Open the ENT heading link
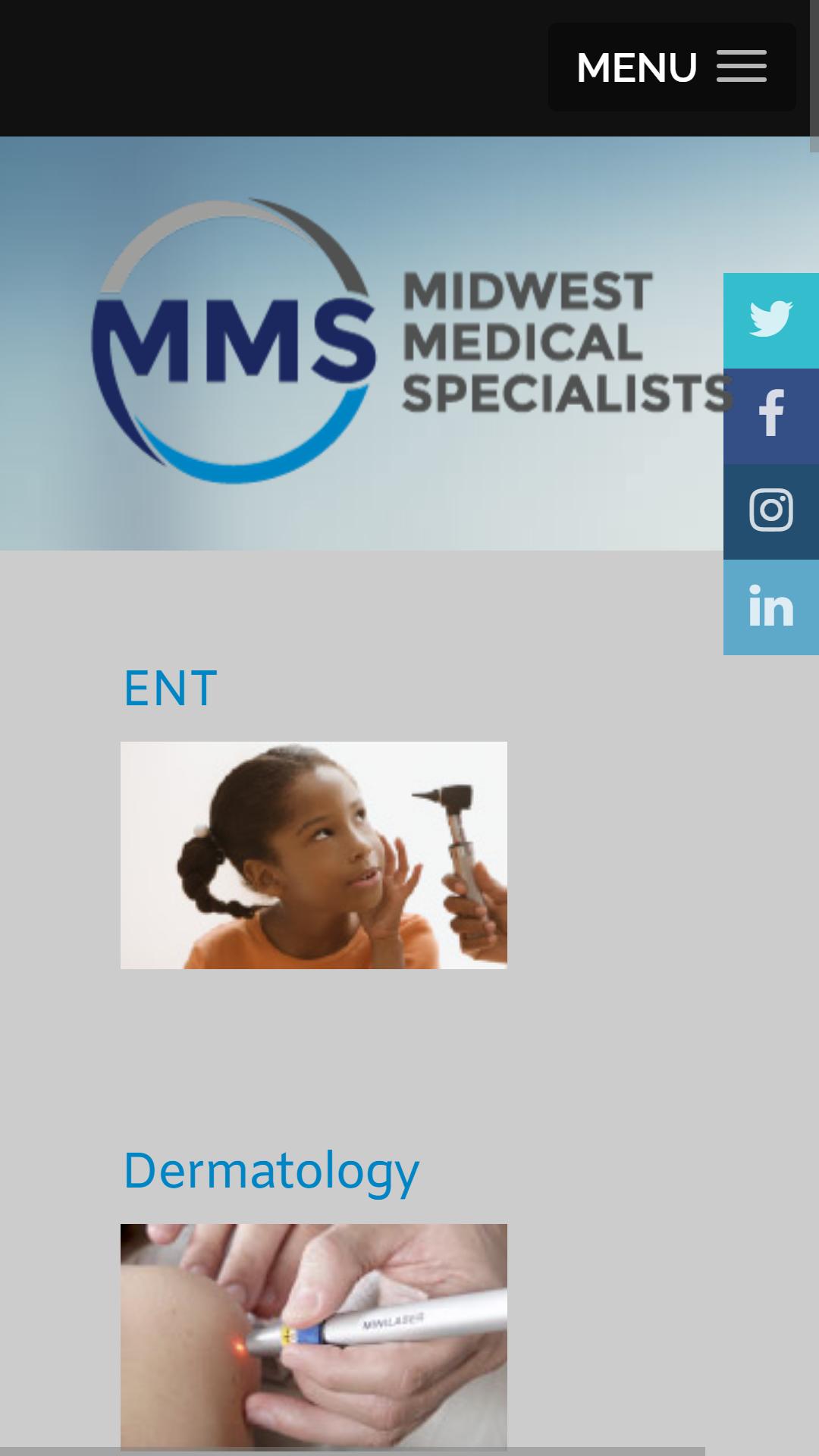The image size is (819, 1456). pos(171,689)
